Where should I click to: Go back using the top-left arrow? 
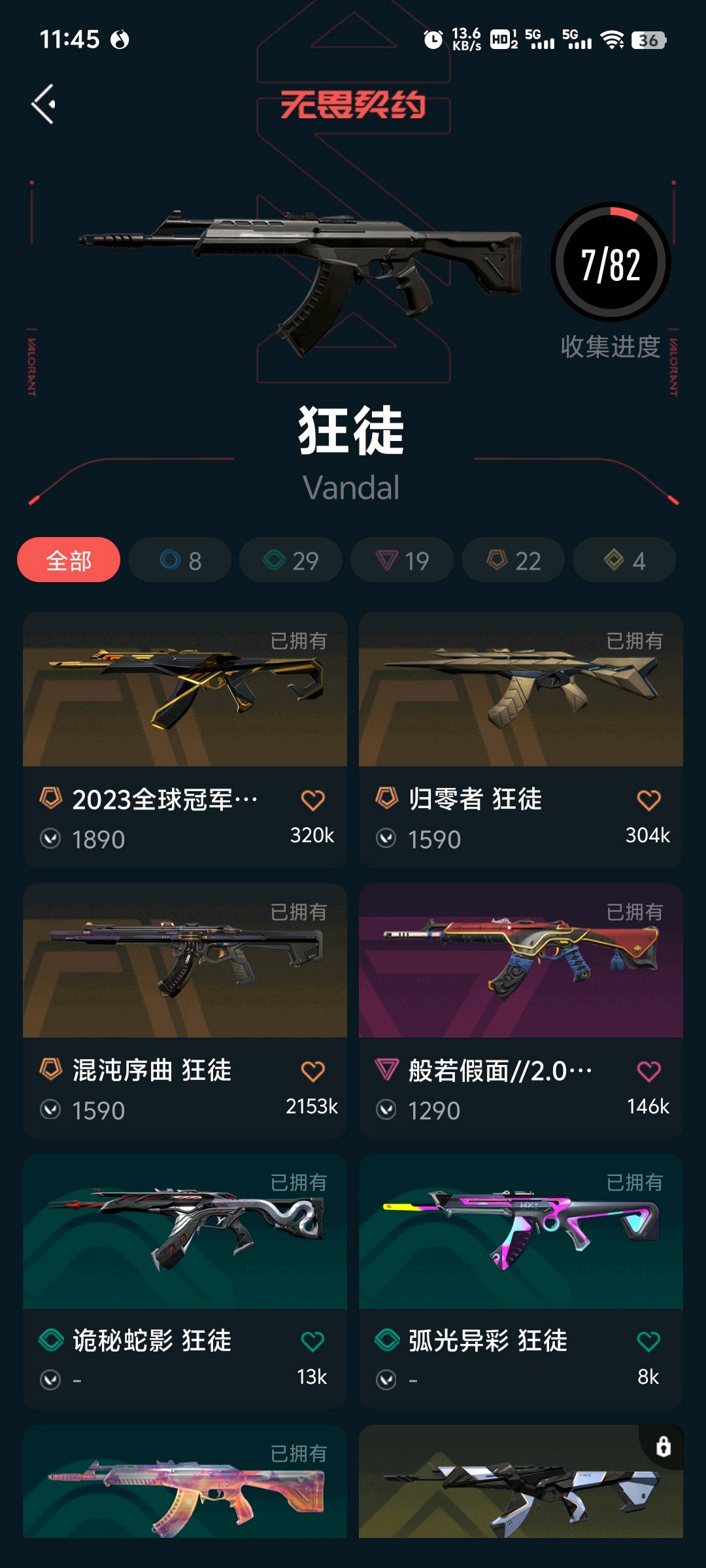click(x=44, y=104)
